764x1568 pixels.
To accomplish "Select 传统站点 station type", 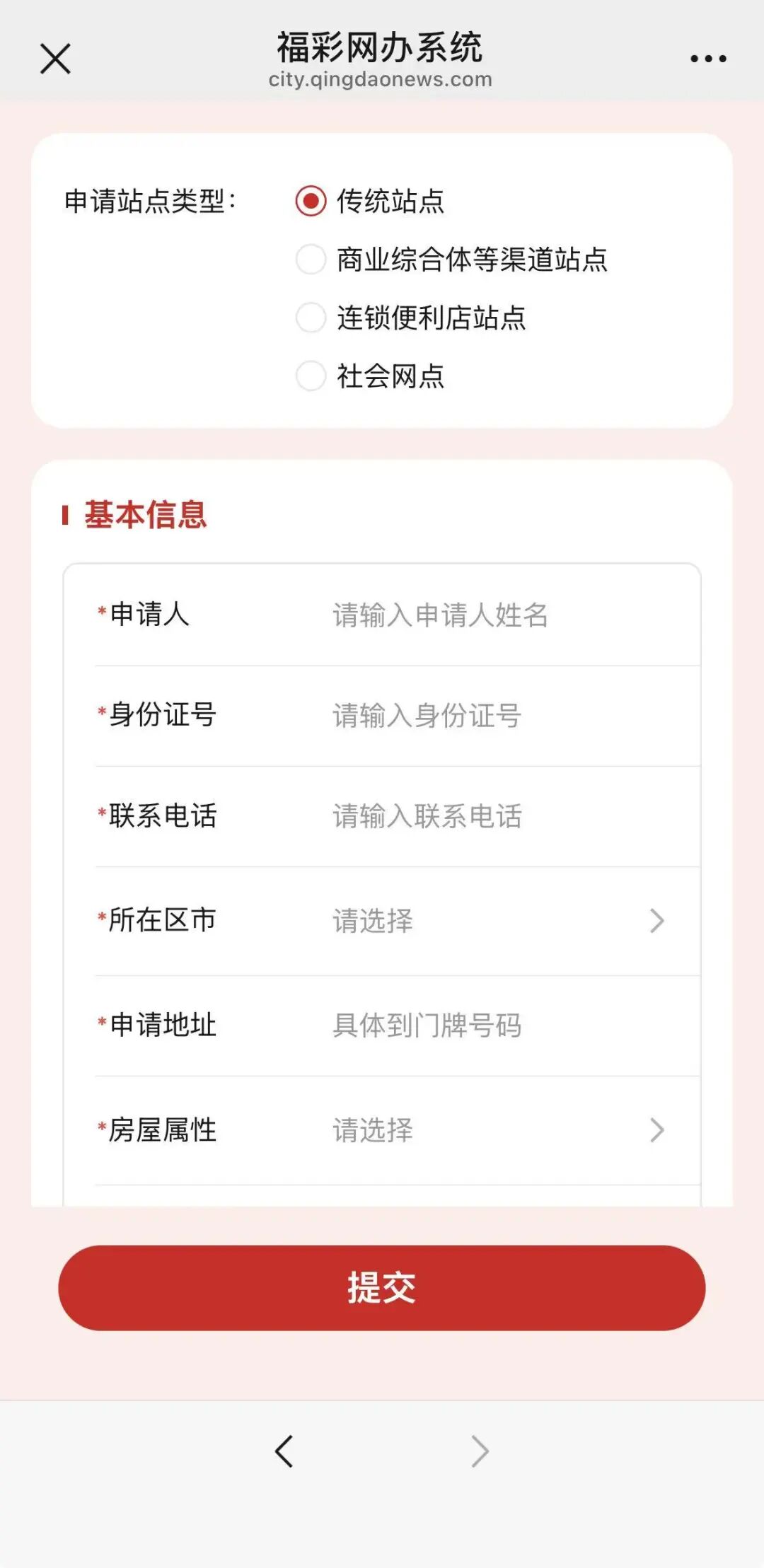I will click(x=311, y=201).
